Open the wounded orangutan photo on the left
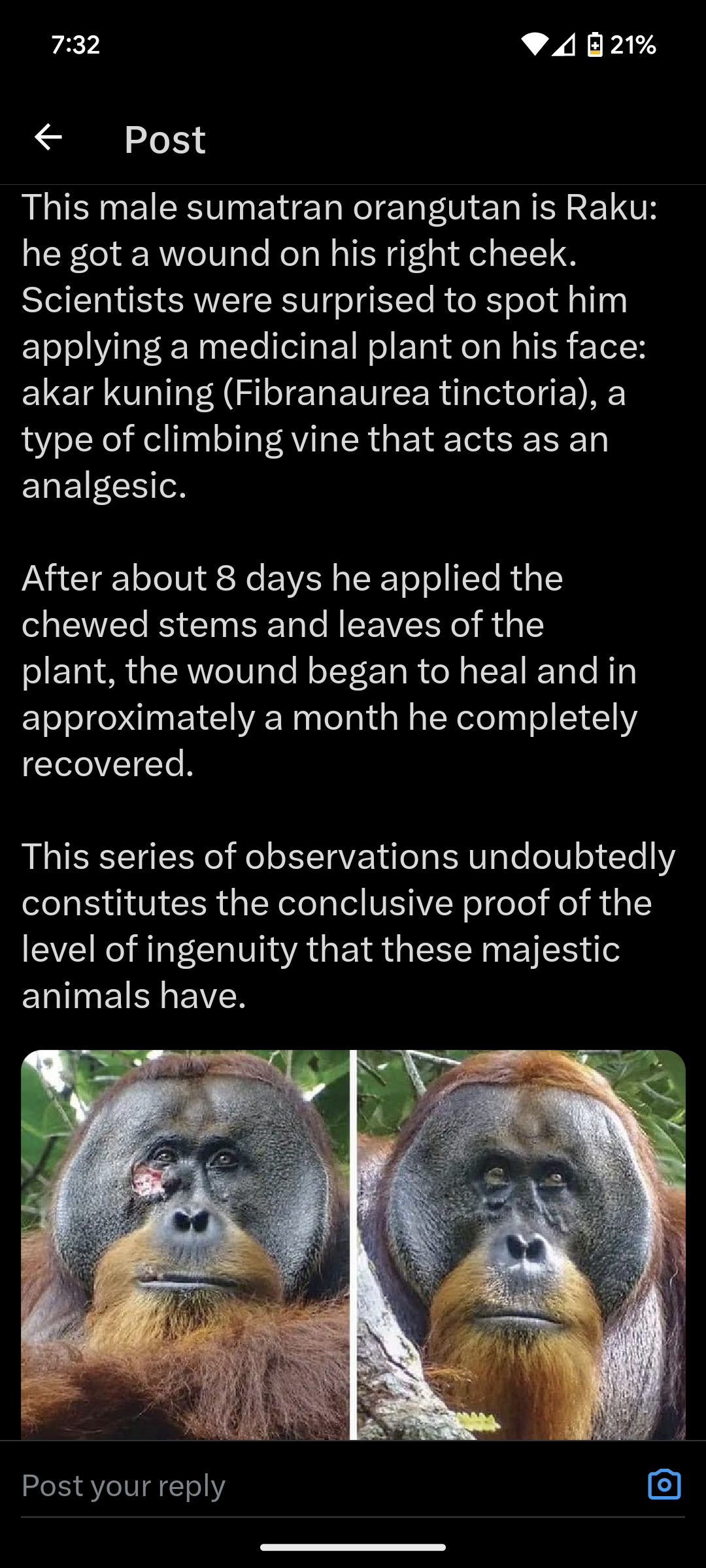Viewport: 706px width, 1568px height. (x=186, y=1243)
